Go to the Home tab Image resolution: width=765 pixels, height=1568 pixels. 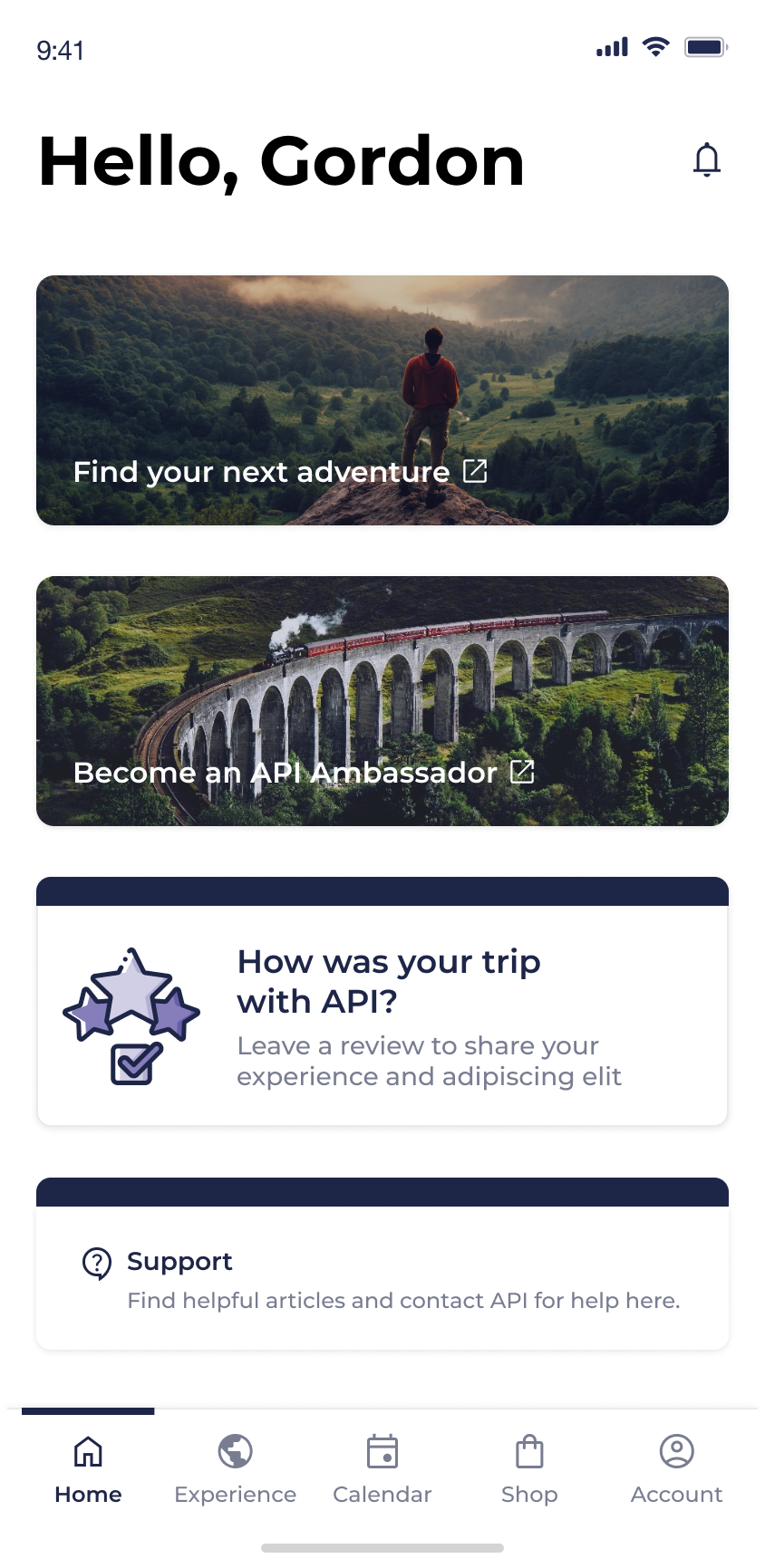coord(88,1469)
